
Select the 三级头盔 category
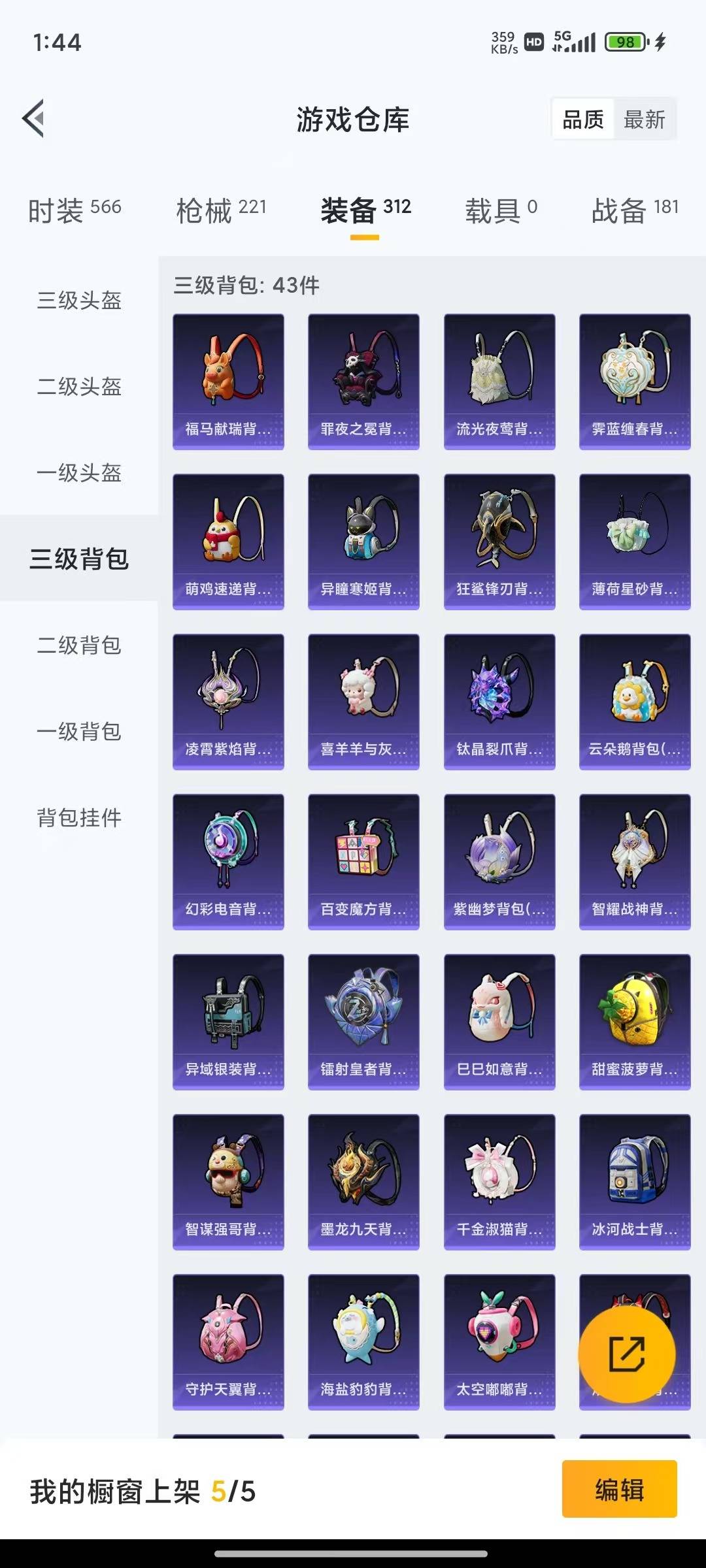tap(79, 301)
